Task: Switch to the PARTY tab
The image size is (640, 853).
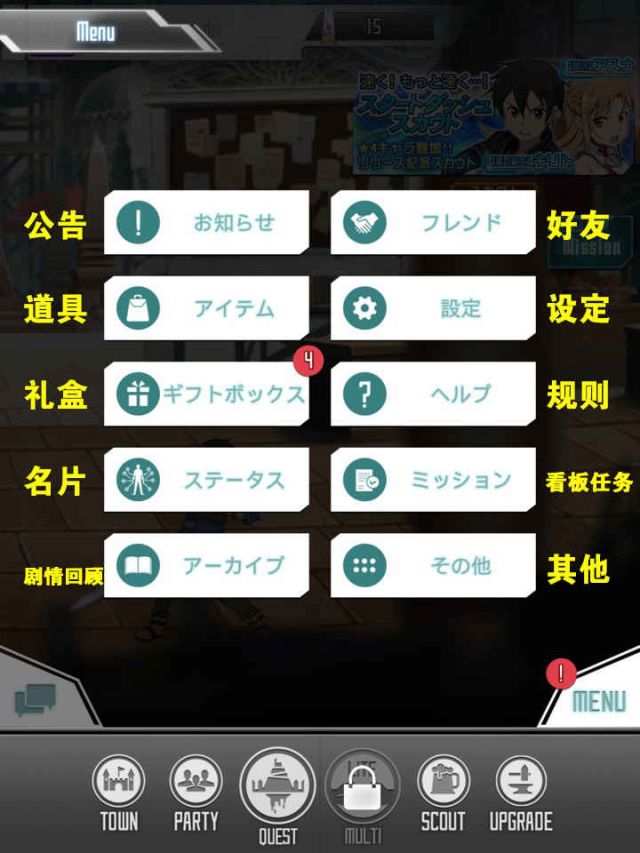Action: (196, 792)
